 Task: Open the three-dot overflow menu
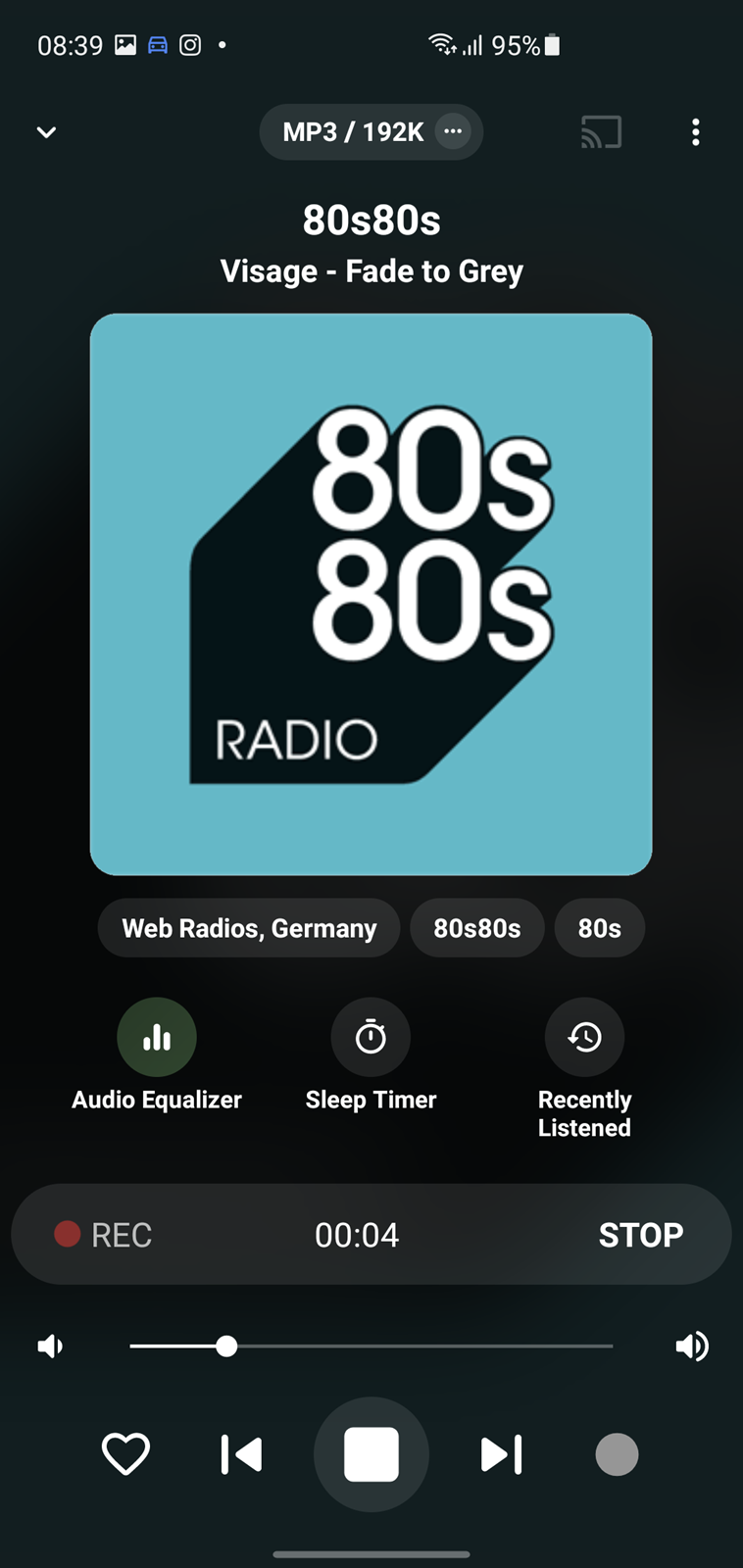coord(696,132)
